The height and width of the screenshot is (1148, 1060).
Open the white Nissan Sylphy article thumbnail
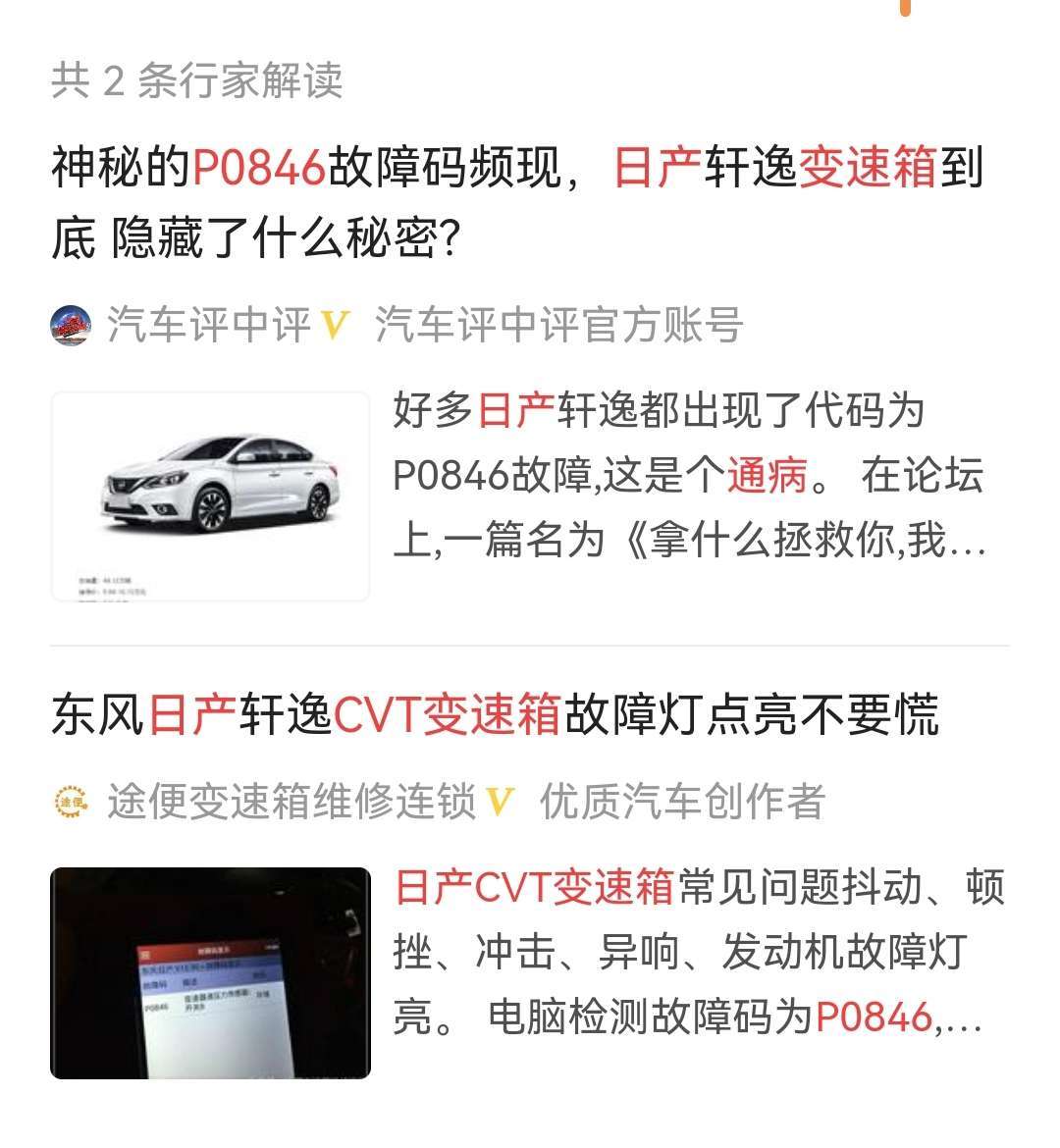coord(210,496)
